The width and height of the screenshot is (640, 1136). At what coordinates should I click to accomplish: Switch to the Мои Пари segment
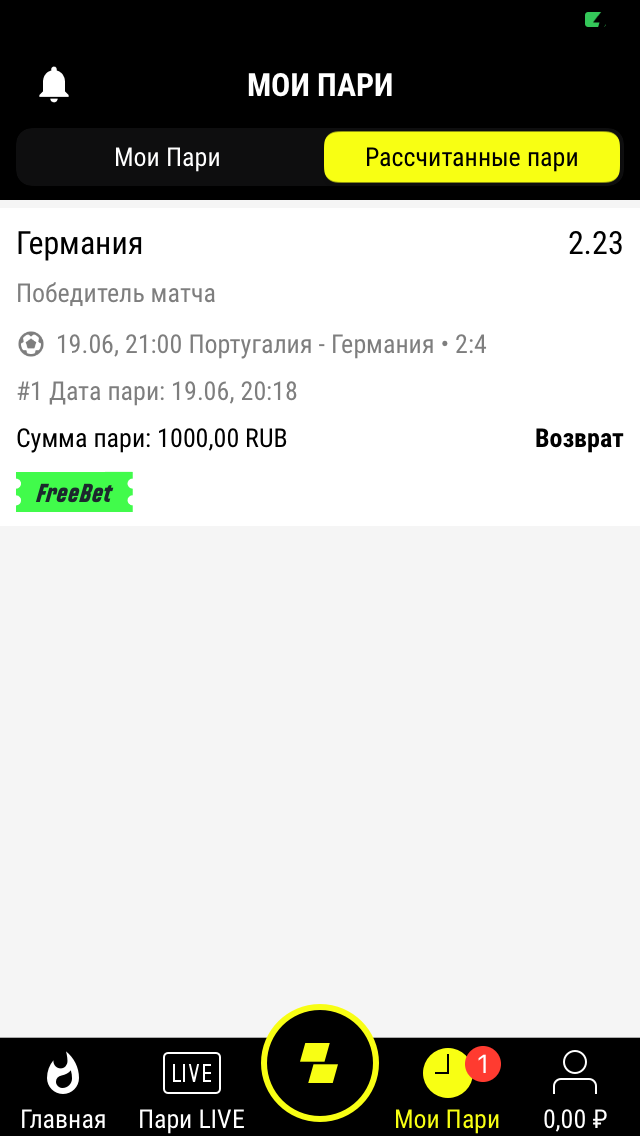[x=167, y=157]
